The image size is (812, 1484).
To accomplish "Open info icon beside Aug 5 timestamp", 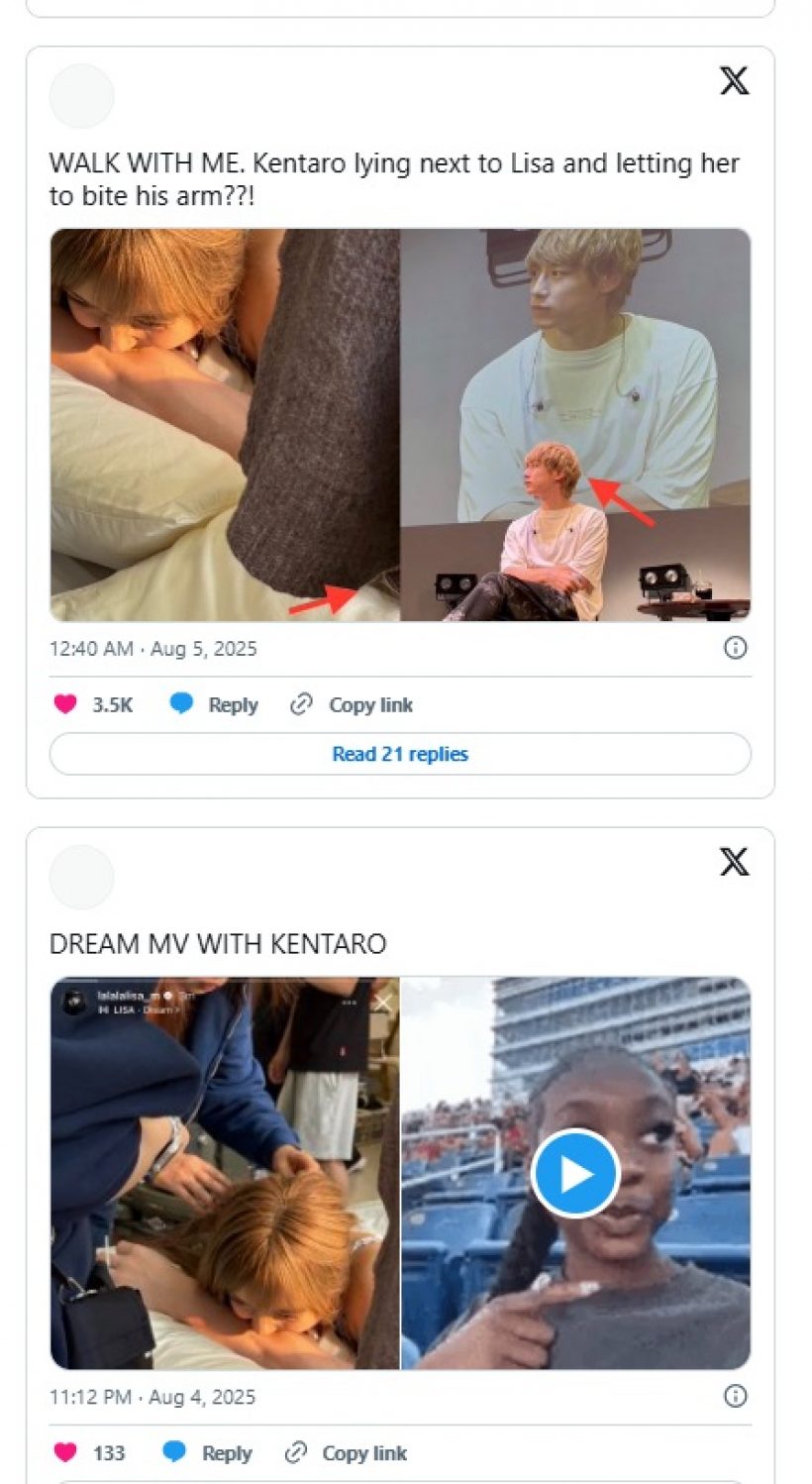I will click(735, 648).
